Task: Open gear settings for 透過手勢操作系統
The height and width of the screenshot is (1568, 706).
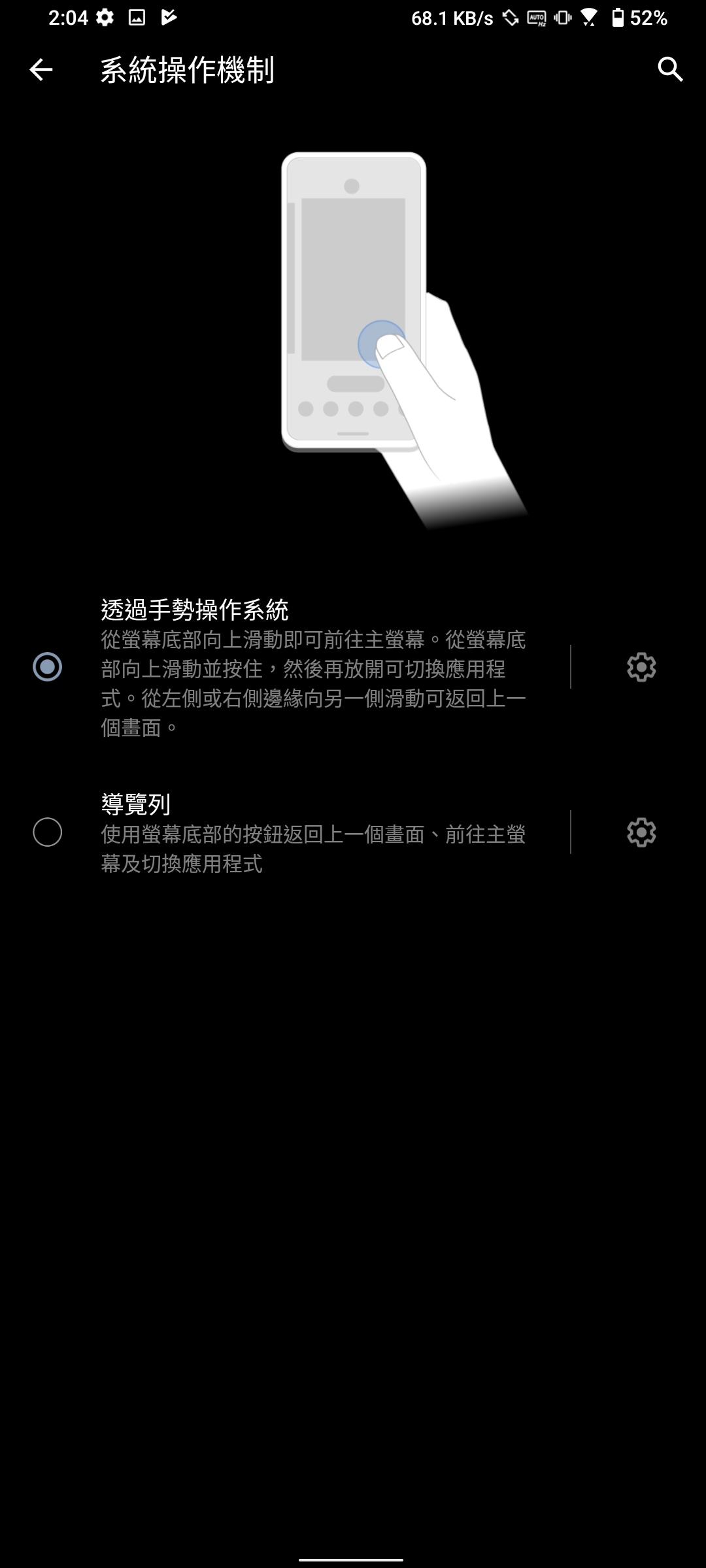Action: [x=641, y=667]
